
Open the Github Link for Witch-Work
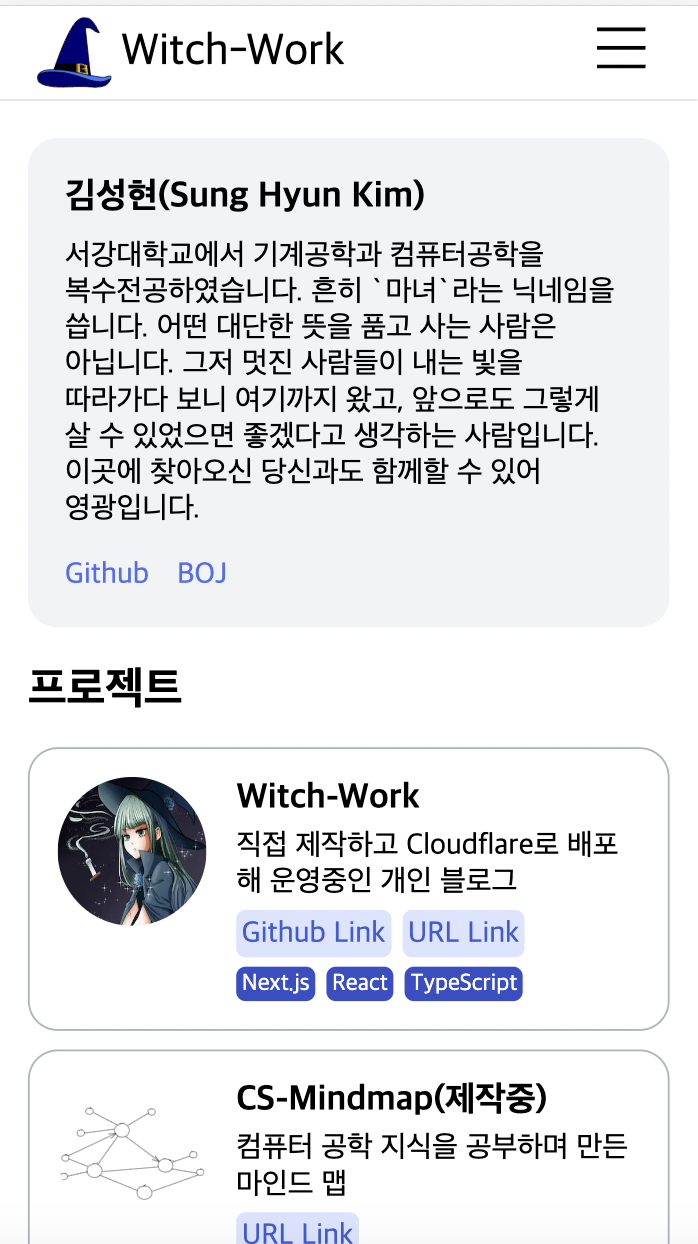click(313, 932)
